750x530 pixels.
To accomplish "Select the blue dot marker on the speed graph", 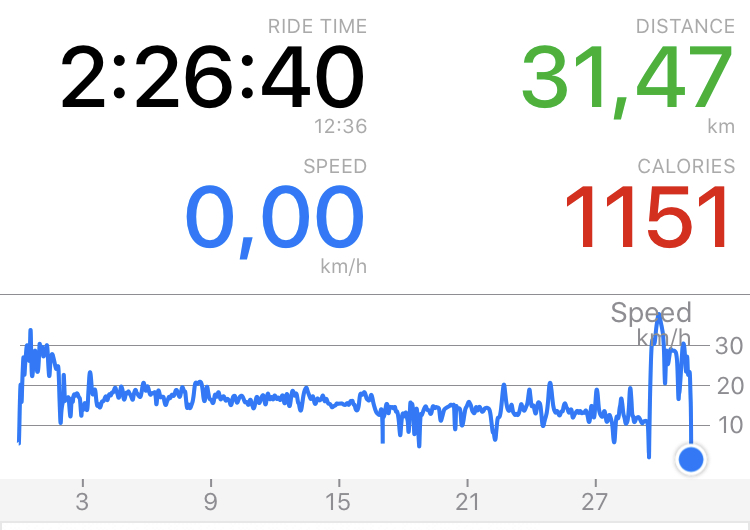I will (691, 460).
